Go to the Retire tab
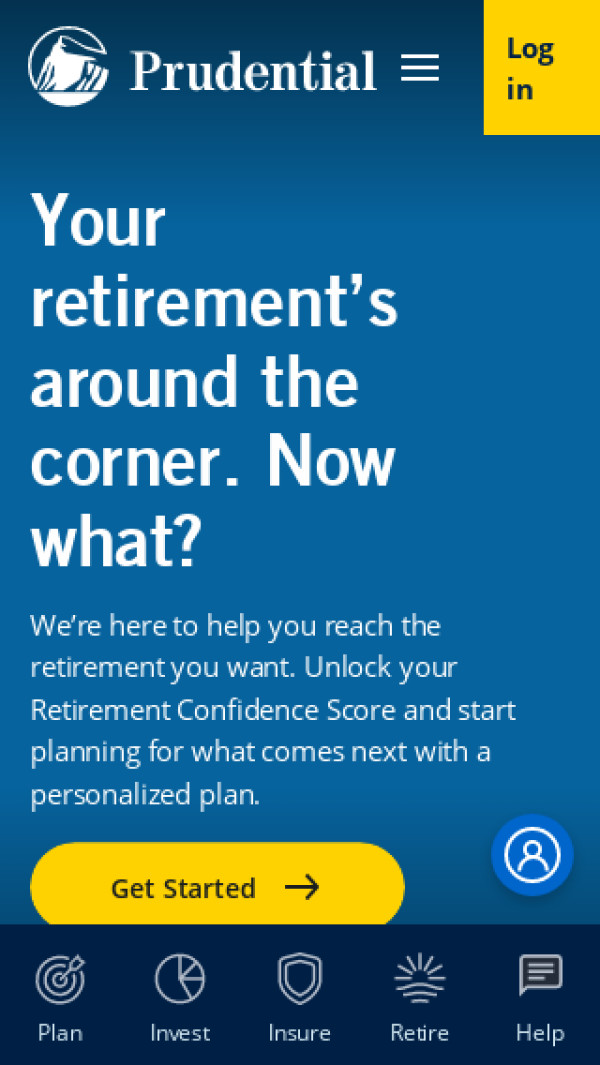This screenshot has height=1065, width=600. [x=420, y=996]
